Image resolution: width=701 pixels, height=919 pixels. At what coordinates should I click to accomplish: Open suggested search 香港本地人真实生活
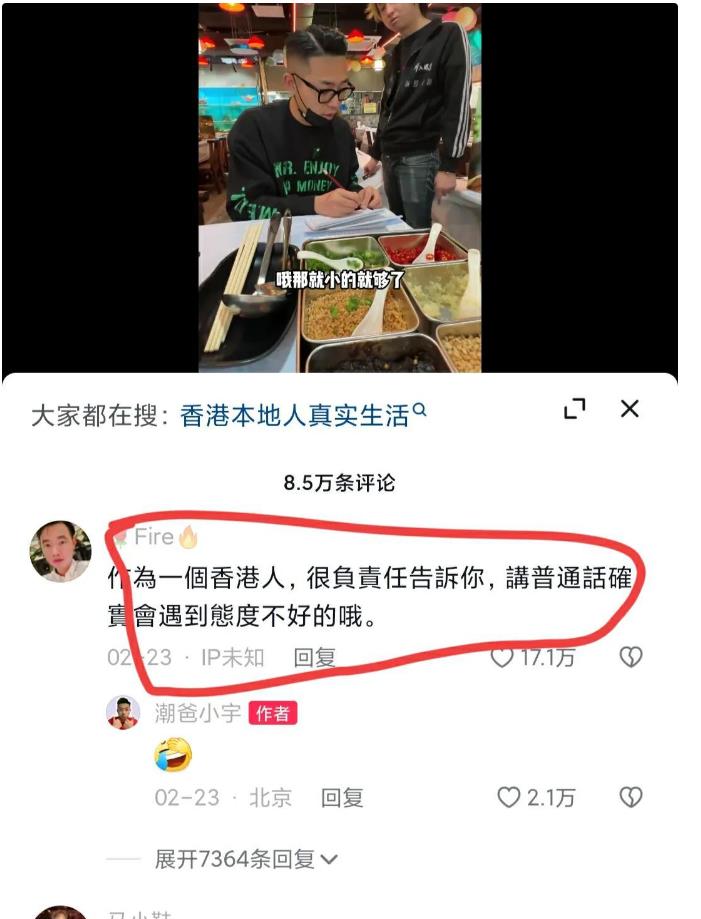(303, 415)
